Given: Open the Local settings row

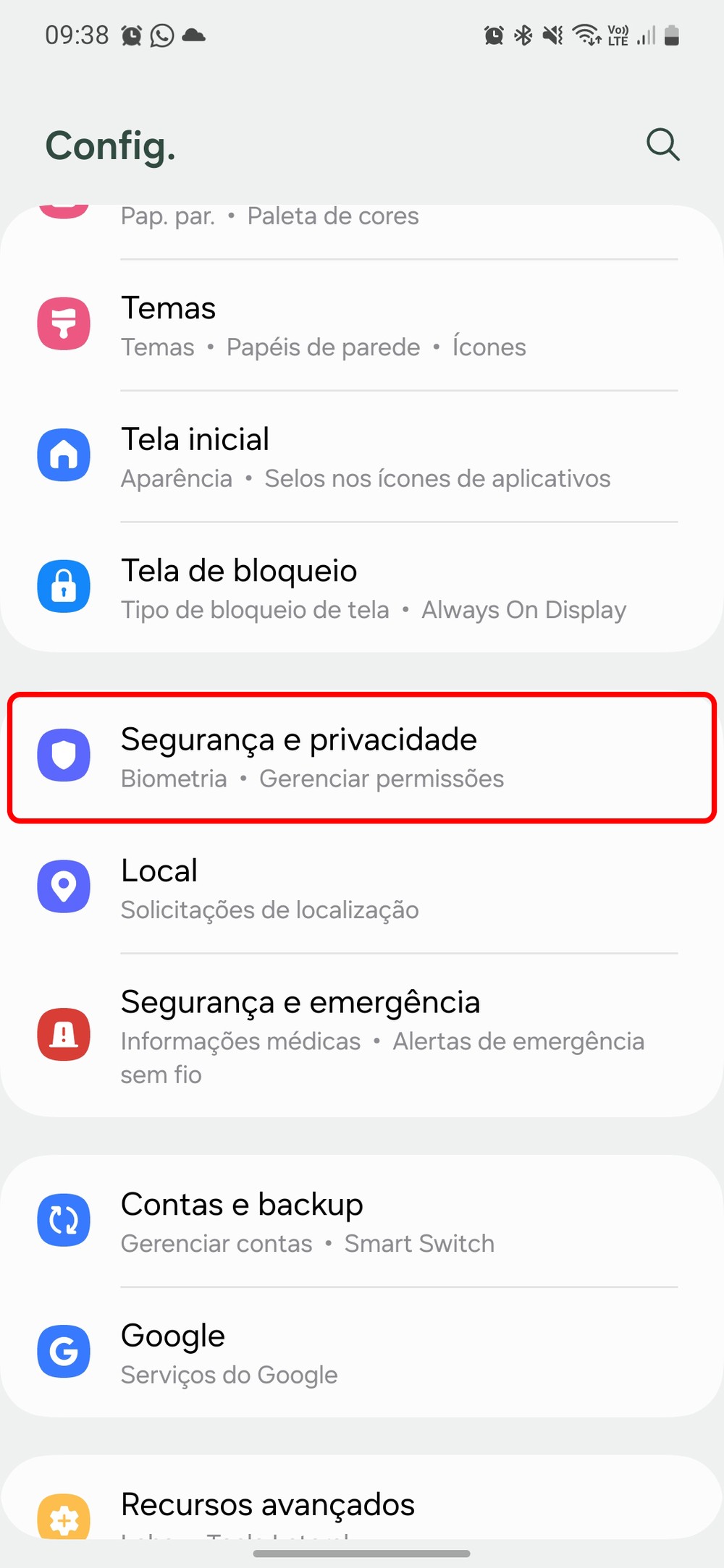Looking at the screenshot, I should click(362, 888).
